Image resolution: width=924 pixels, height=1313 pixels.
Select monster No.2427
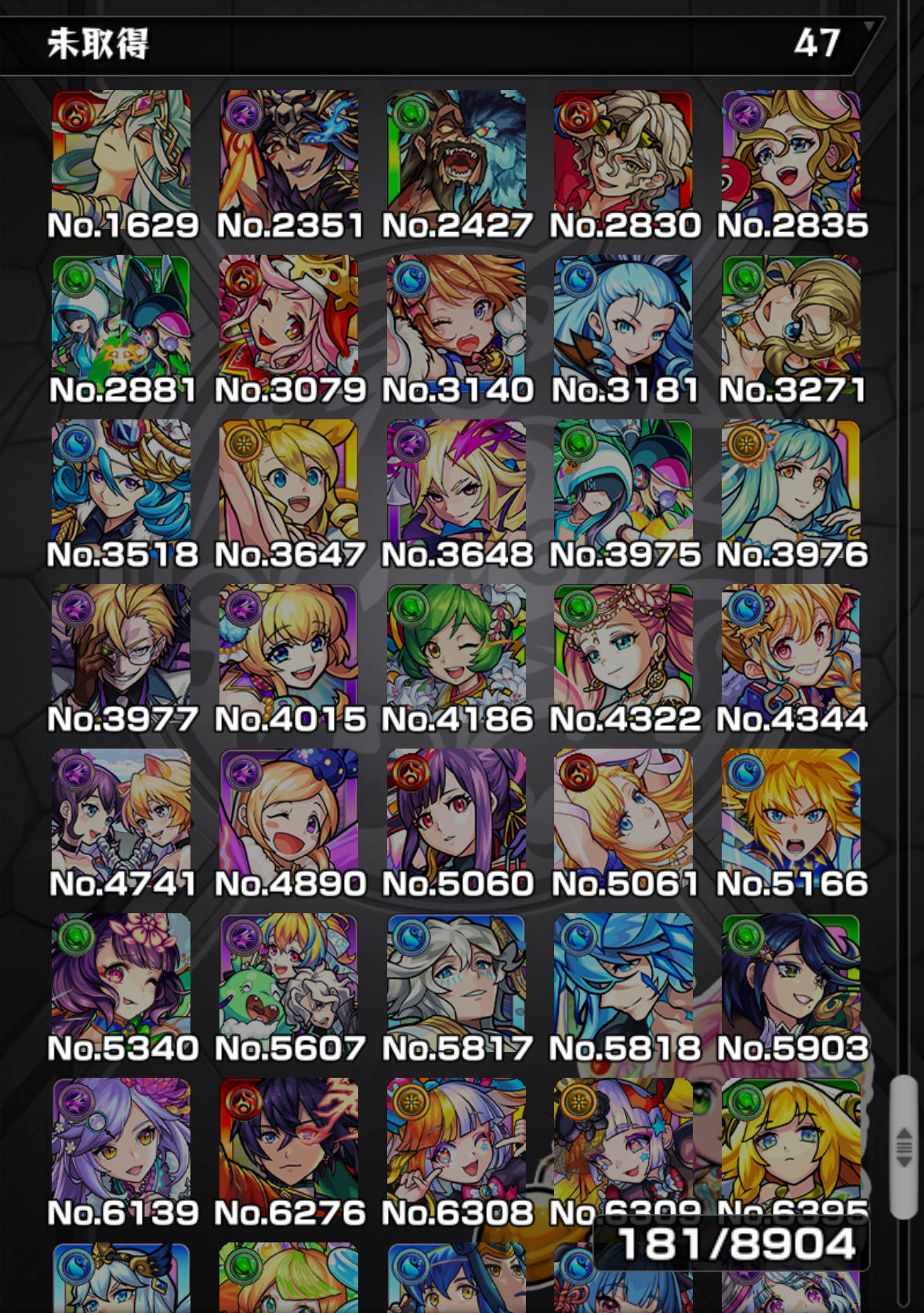point(456,153)
